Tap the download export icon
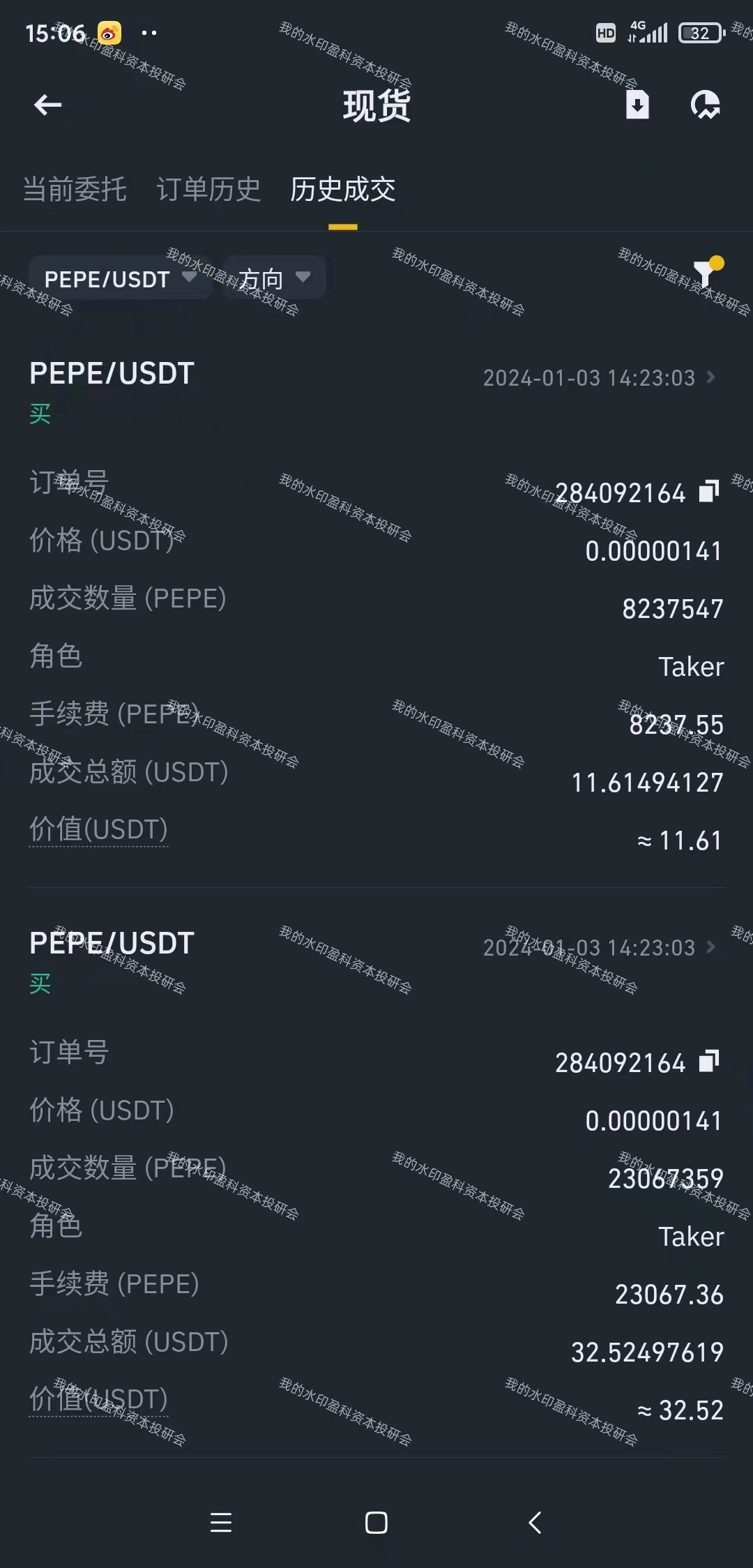The height and width of the screenshot is (1568, 753). (637, 105)
